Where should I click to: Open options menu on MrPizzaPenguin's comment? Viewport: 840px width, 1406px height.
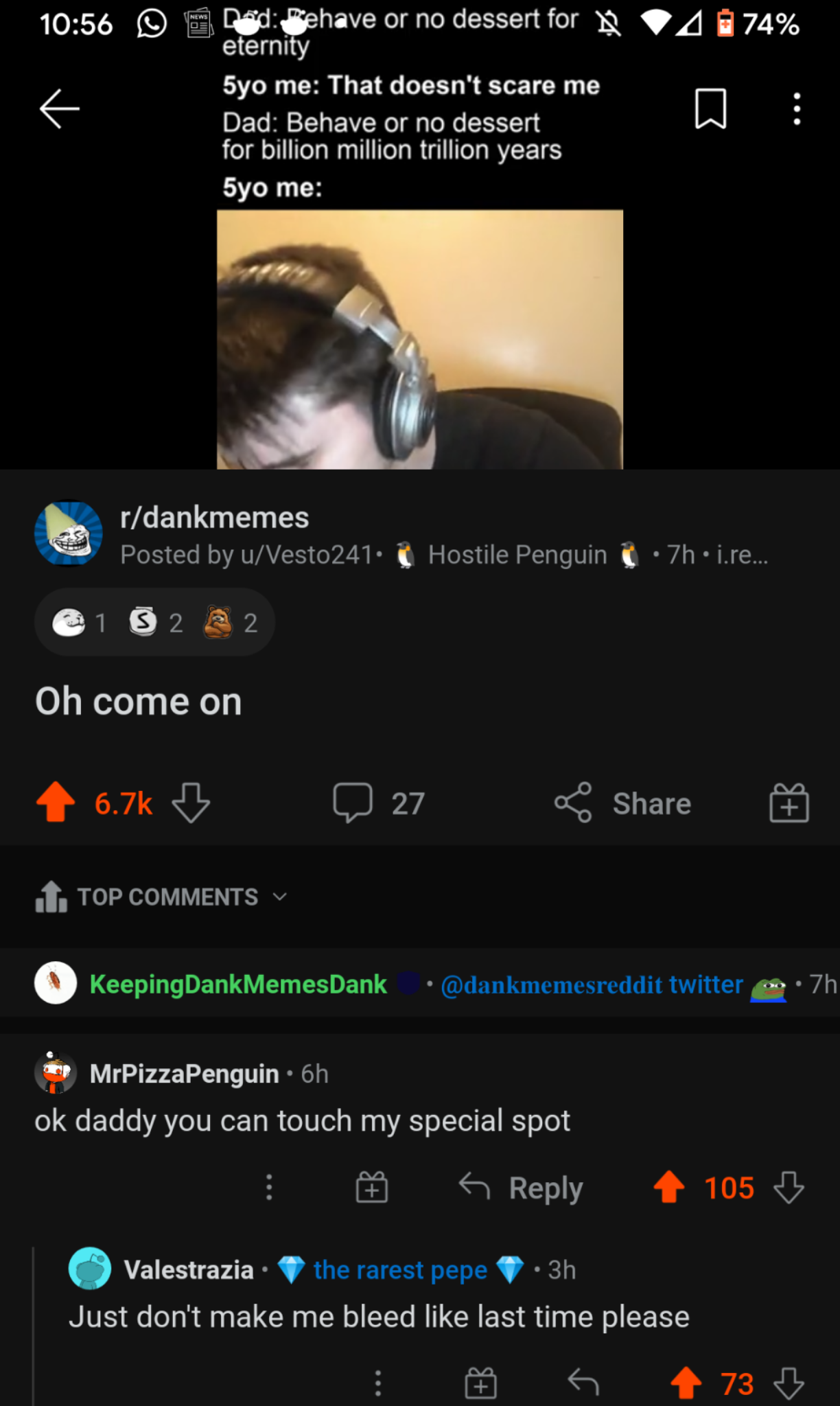(269, 1188)
